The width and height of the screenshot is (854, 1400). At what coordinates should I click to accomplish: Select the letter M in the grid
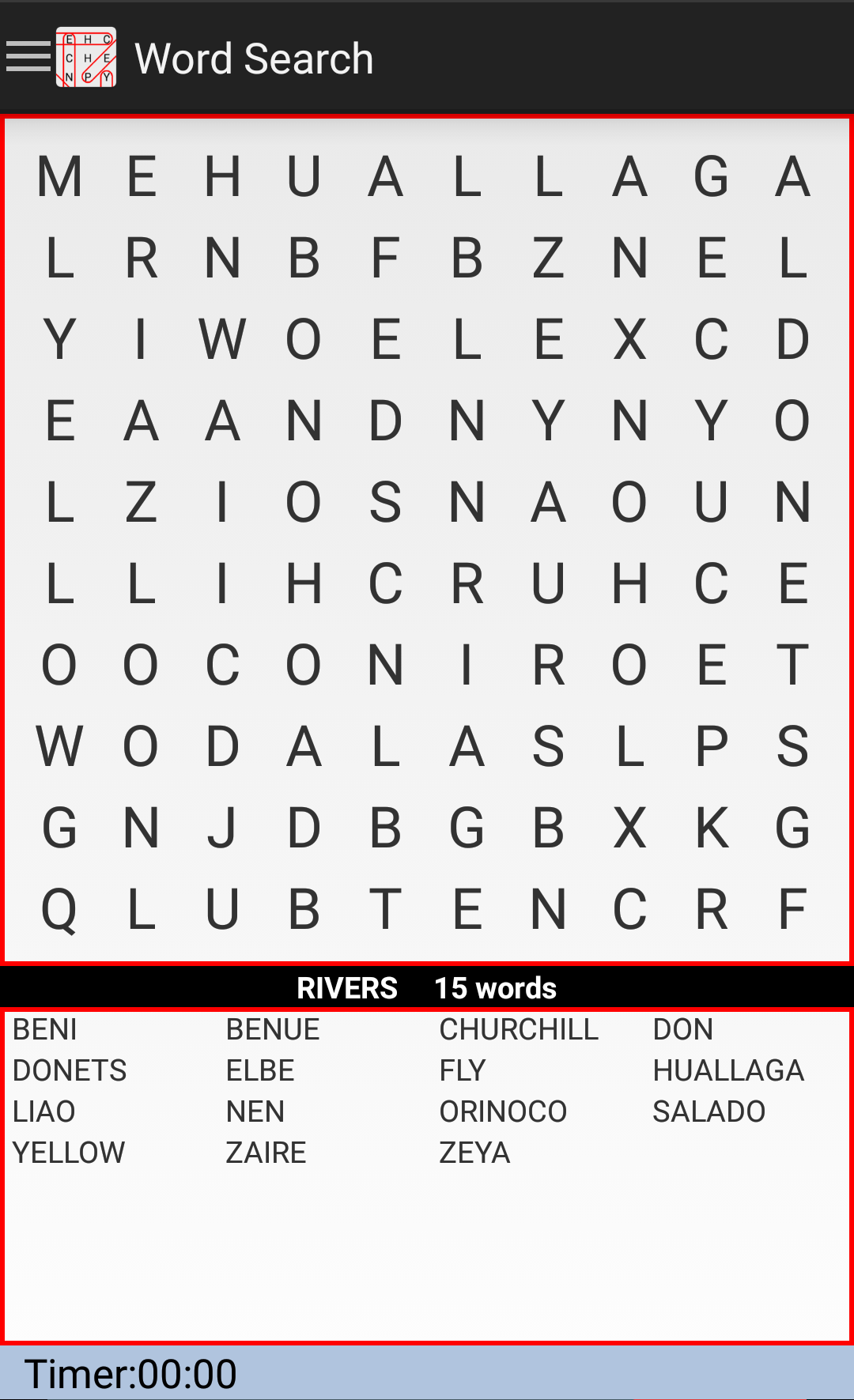[59, 176]
